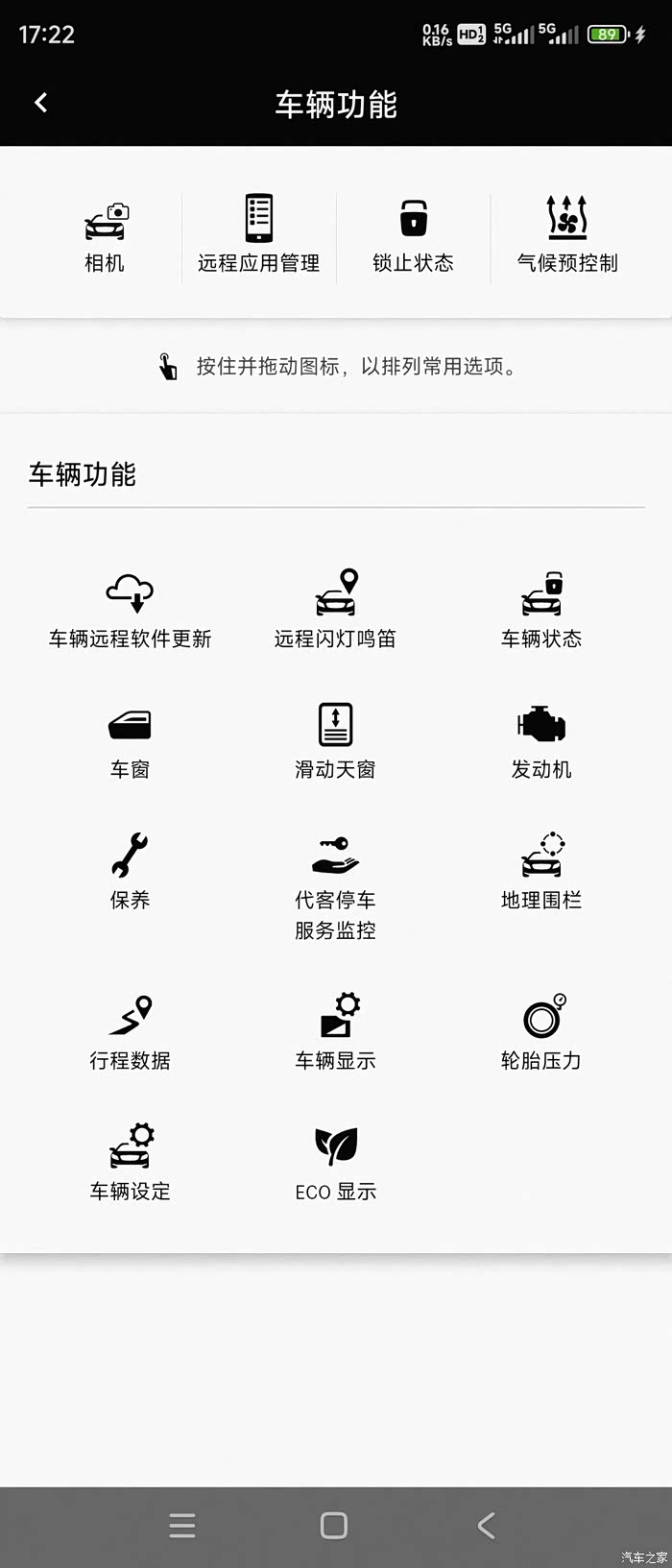The height and width of the screenshot is (1568, 672).
Task: Open the 发动机 engine function
Action: click(x=541, y=740)
